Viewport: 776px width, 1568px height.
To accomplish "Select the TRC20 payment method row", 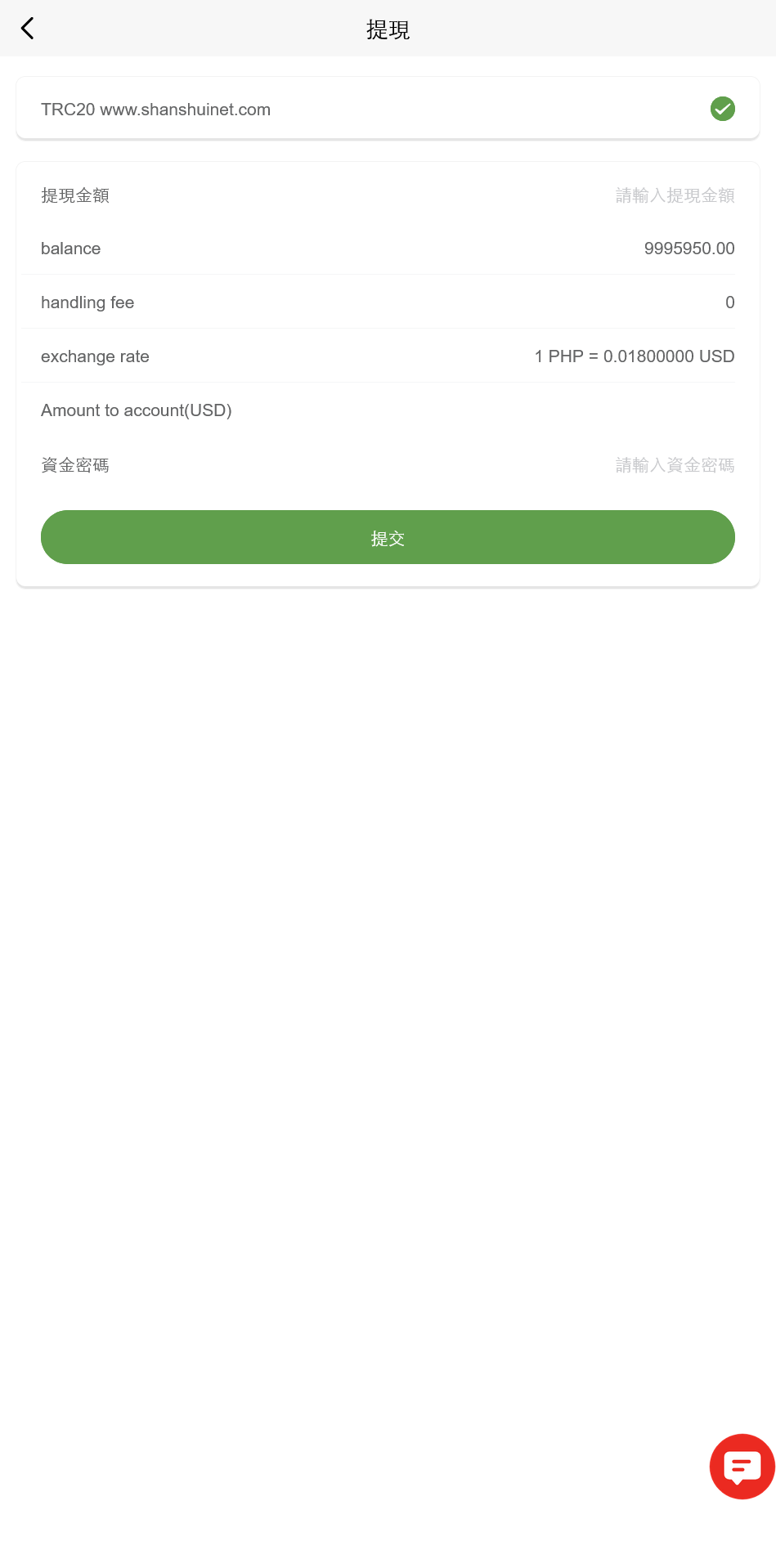I will click(388, 108).
